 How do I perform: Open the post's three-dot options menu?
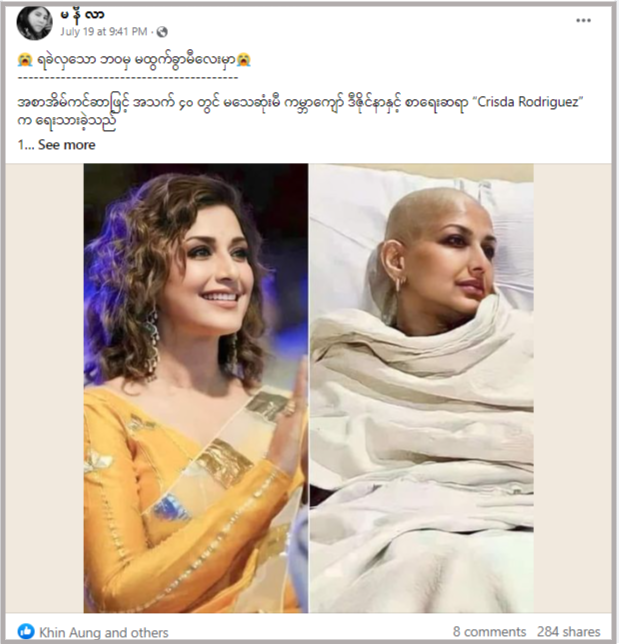tap(583, 20)
